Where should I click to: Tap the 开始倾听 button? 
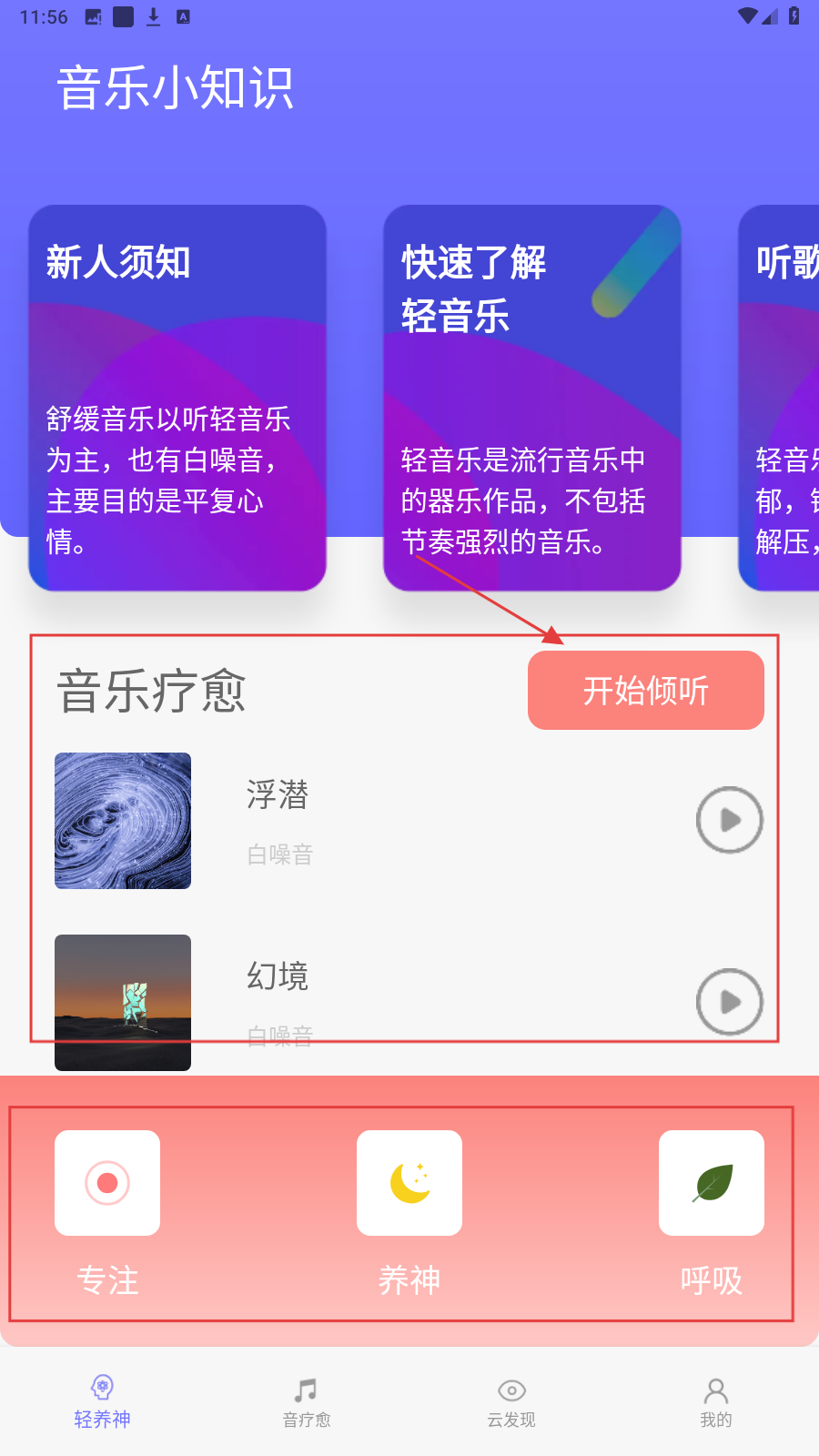pos(645,691)
